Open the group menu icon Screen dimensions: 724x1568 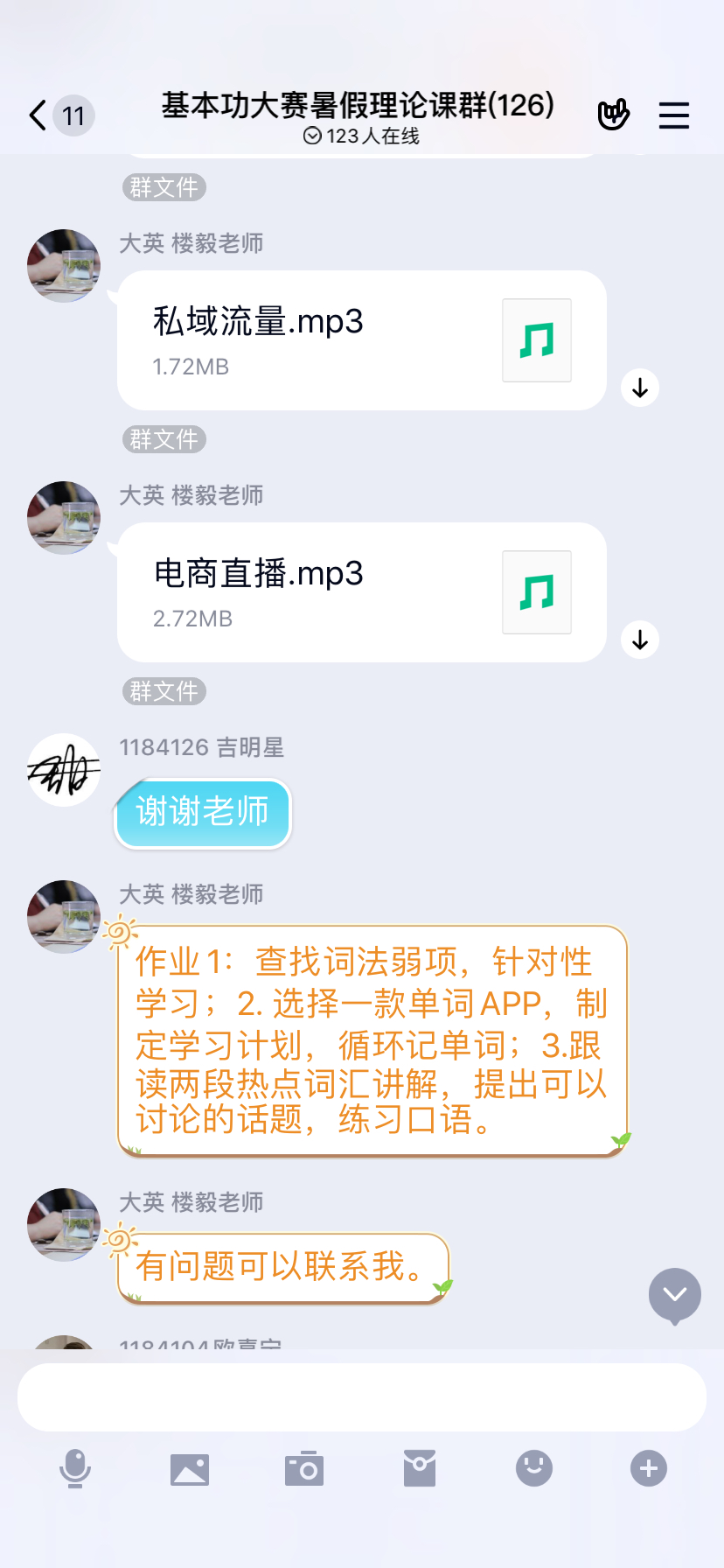673,115
